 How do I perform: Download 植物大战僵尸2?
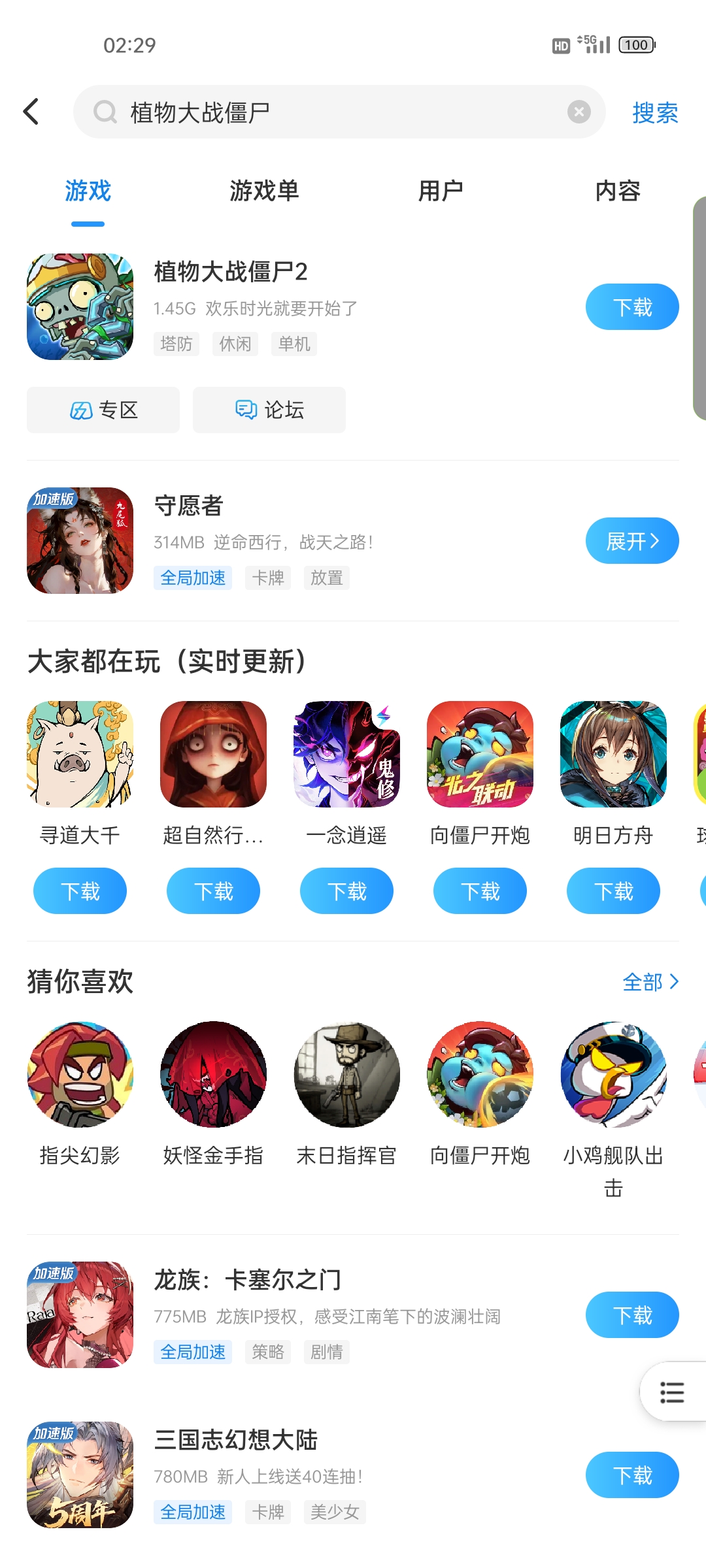click(x=631, y=307)
